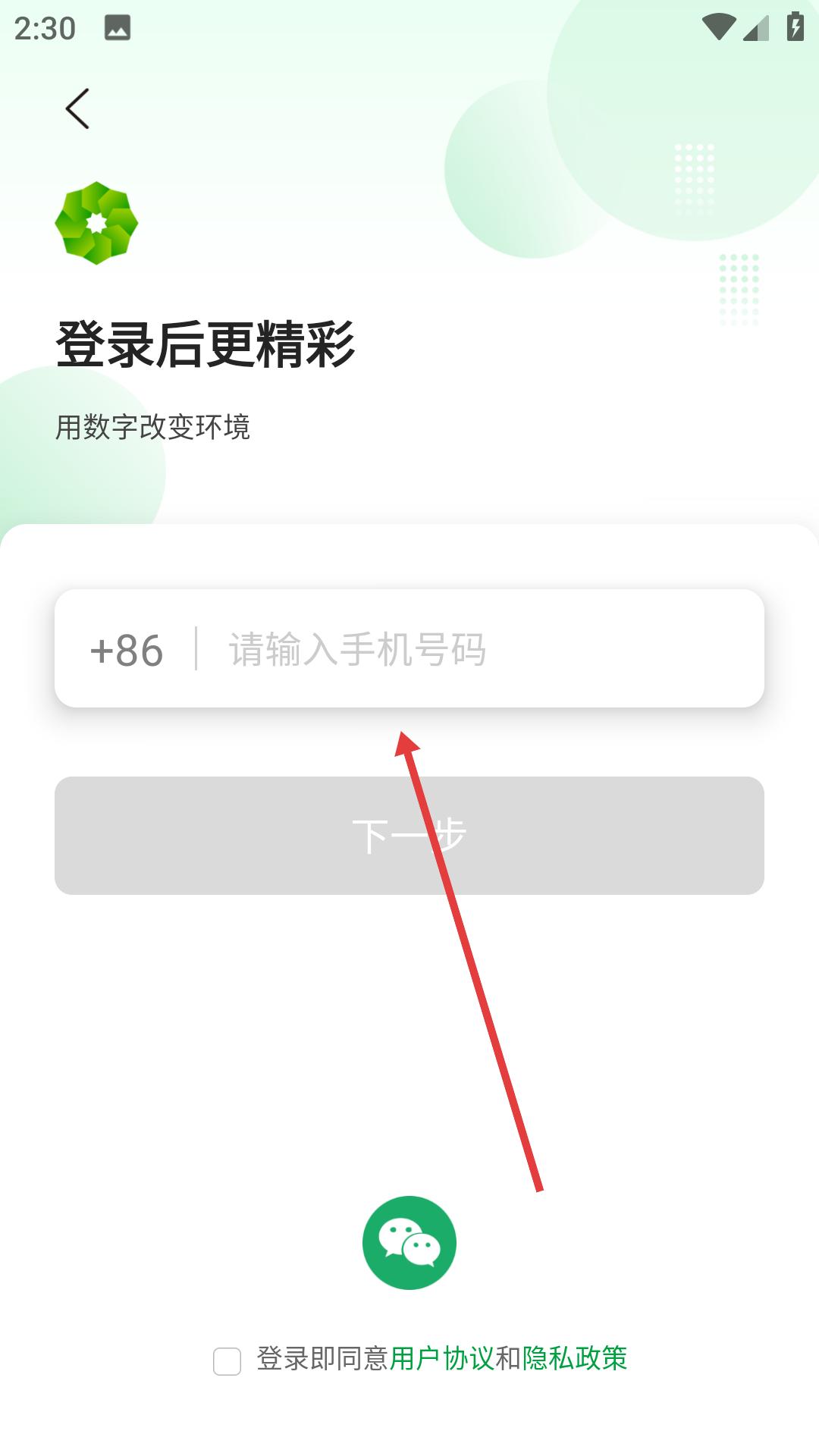
Task: Check the agreement consent checkbox
Action: 227,1361
